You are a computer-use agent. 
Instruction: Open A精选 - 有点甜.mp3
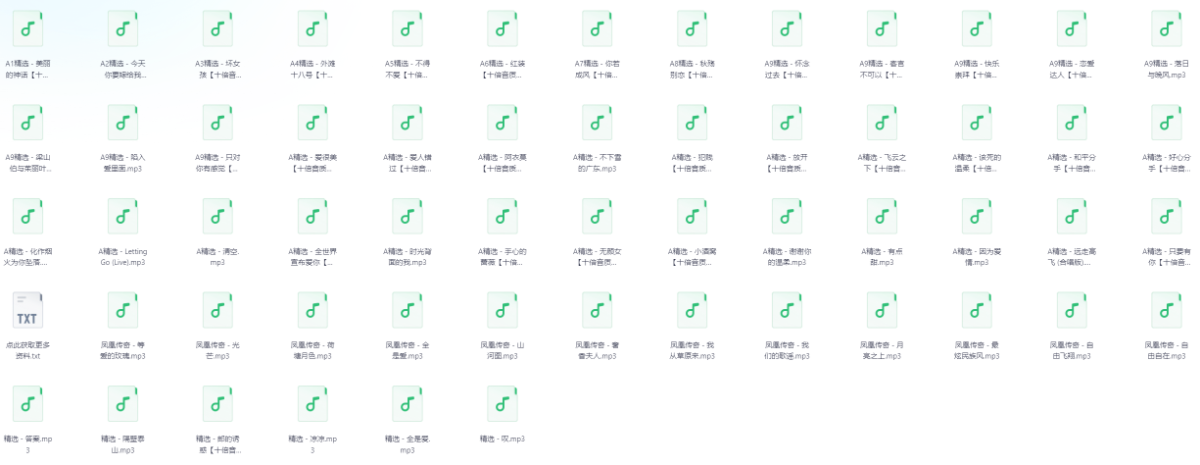pos(882,215)
